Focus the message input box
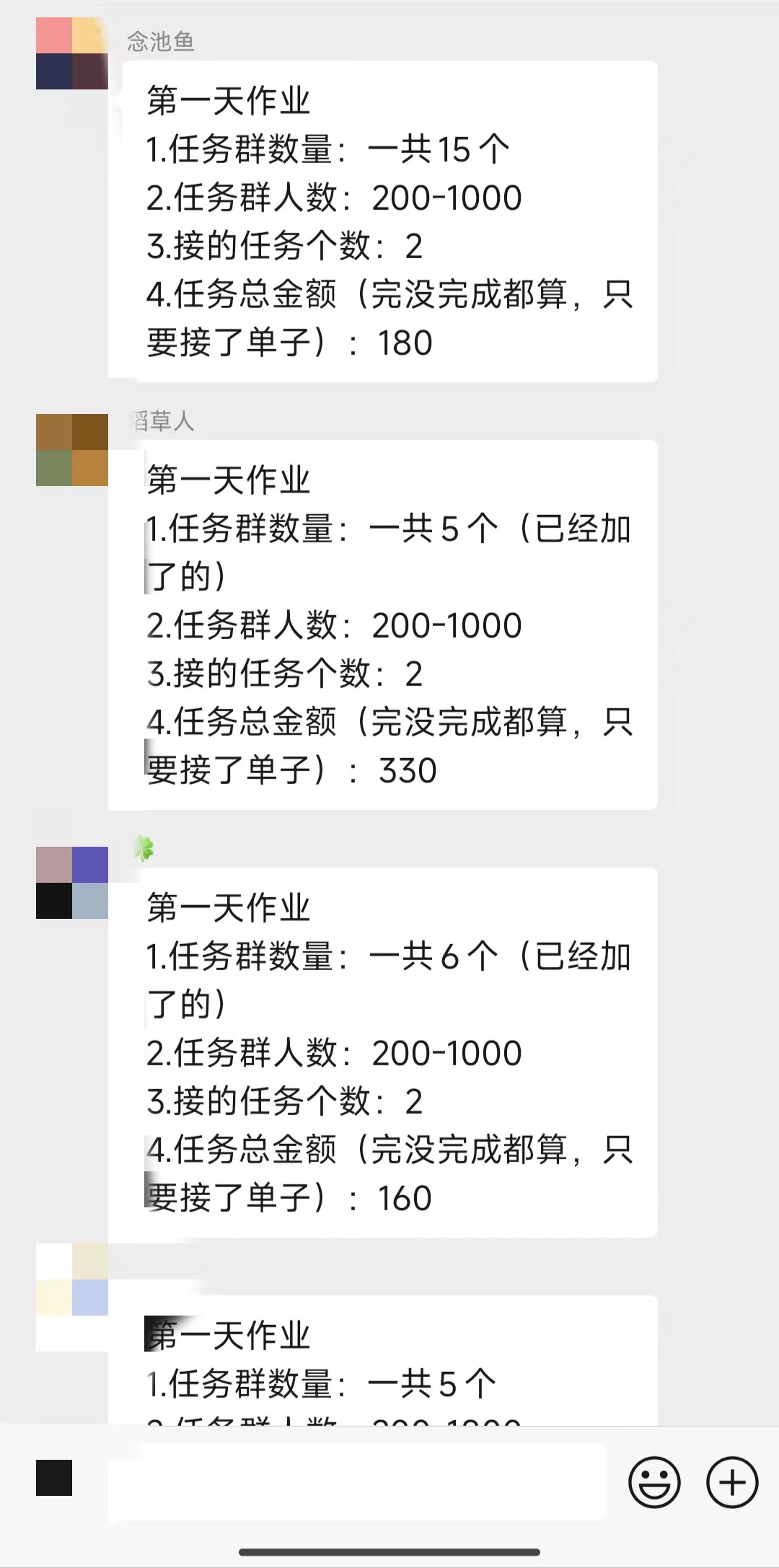 tap(357, 1483)
